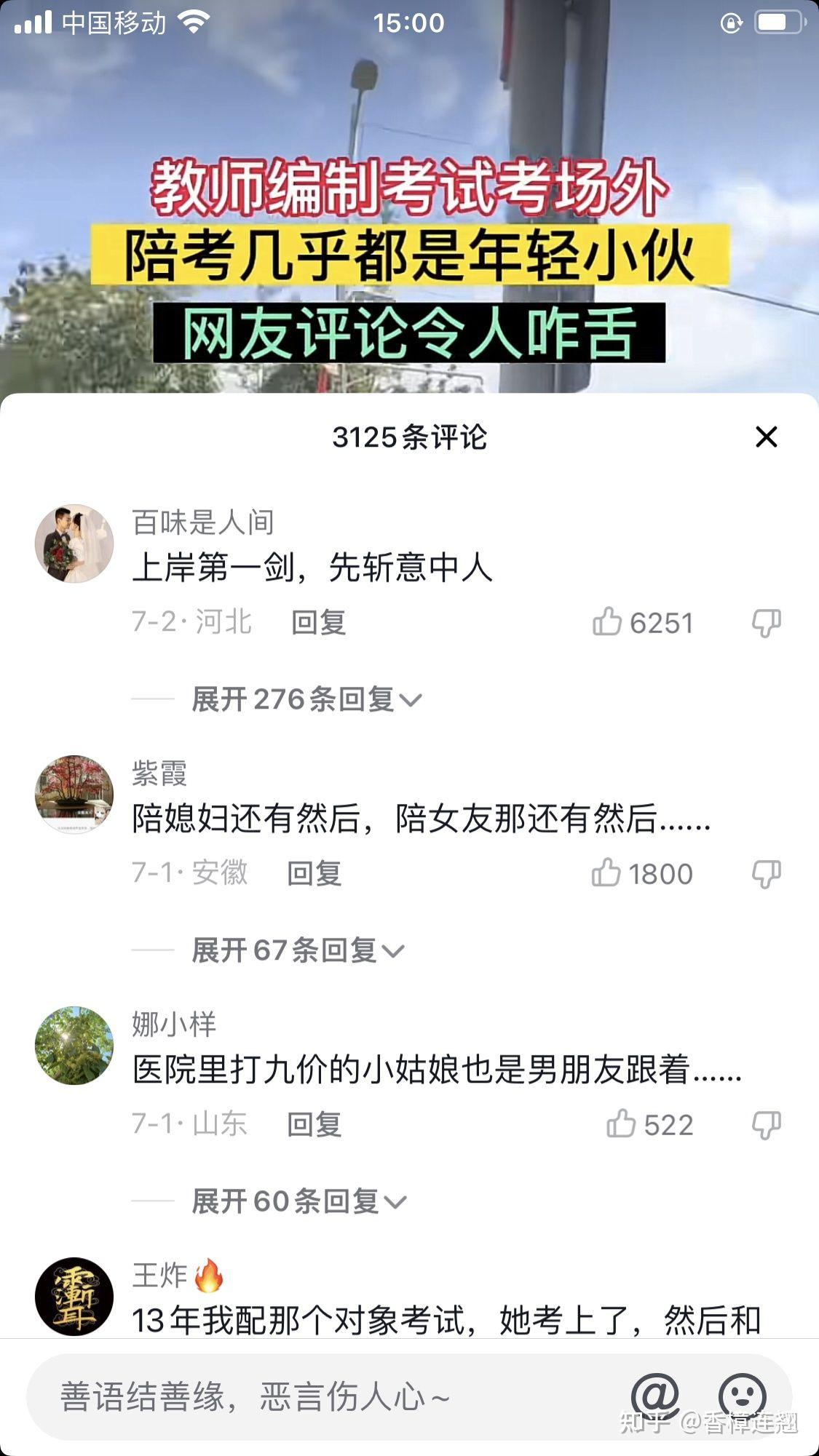The height and width of the screenshot is (1456, 819).
Task: Close the 3125条评论 comments panel
Action: tap(767, 437)
